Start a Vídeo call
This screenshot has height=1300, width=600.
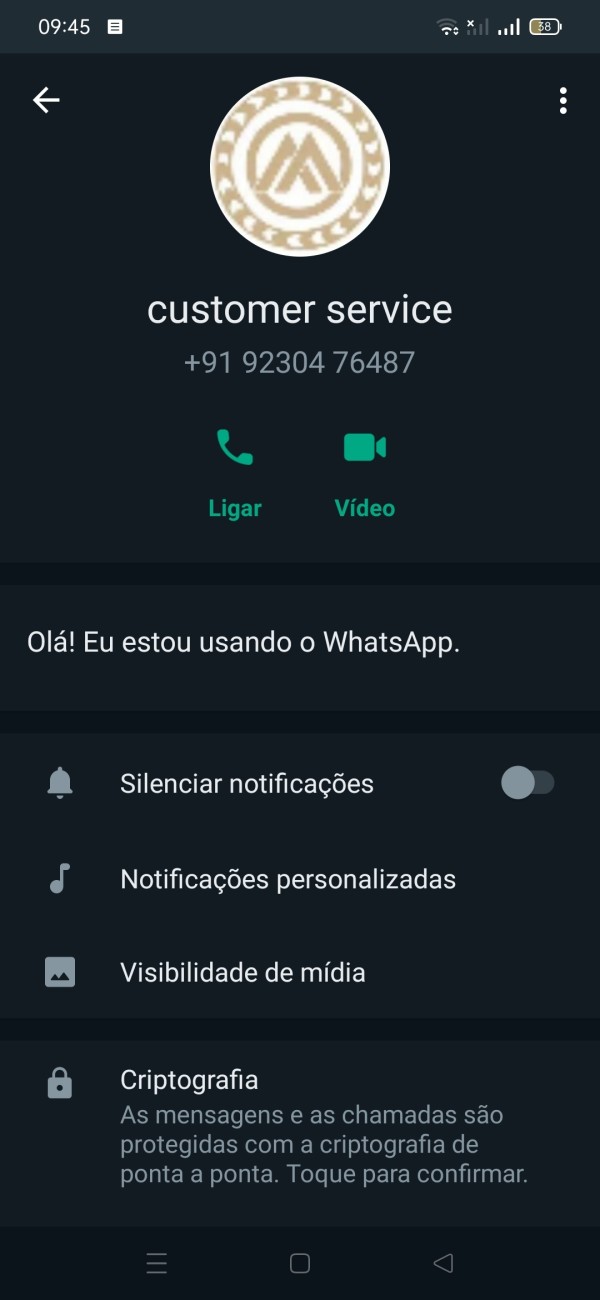(365, 474)
